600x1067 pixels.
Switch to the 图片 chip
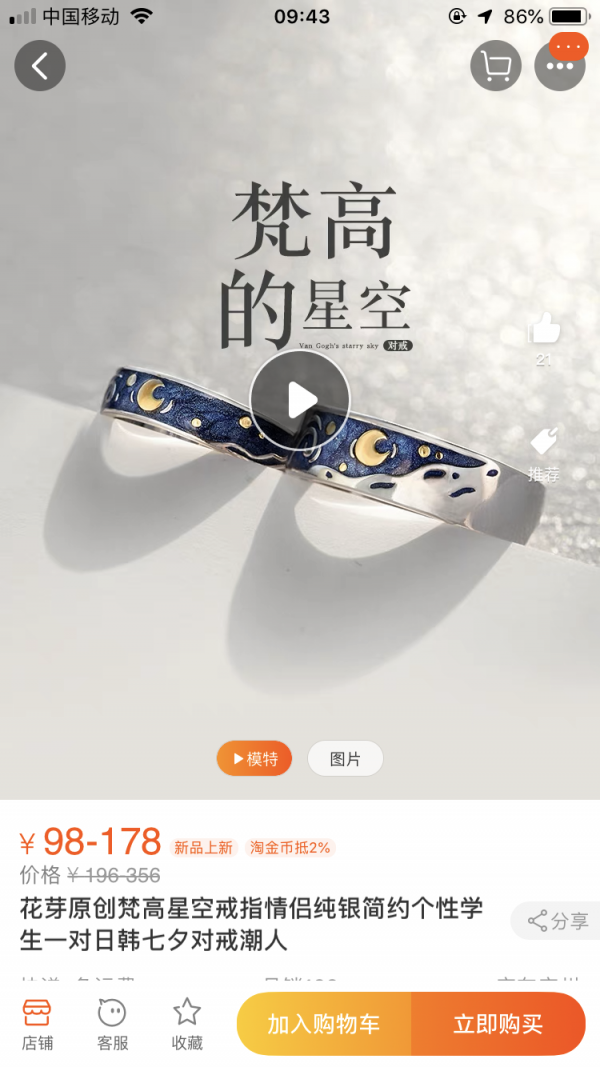click(x=345, y=758)
